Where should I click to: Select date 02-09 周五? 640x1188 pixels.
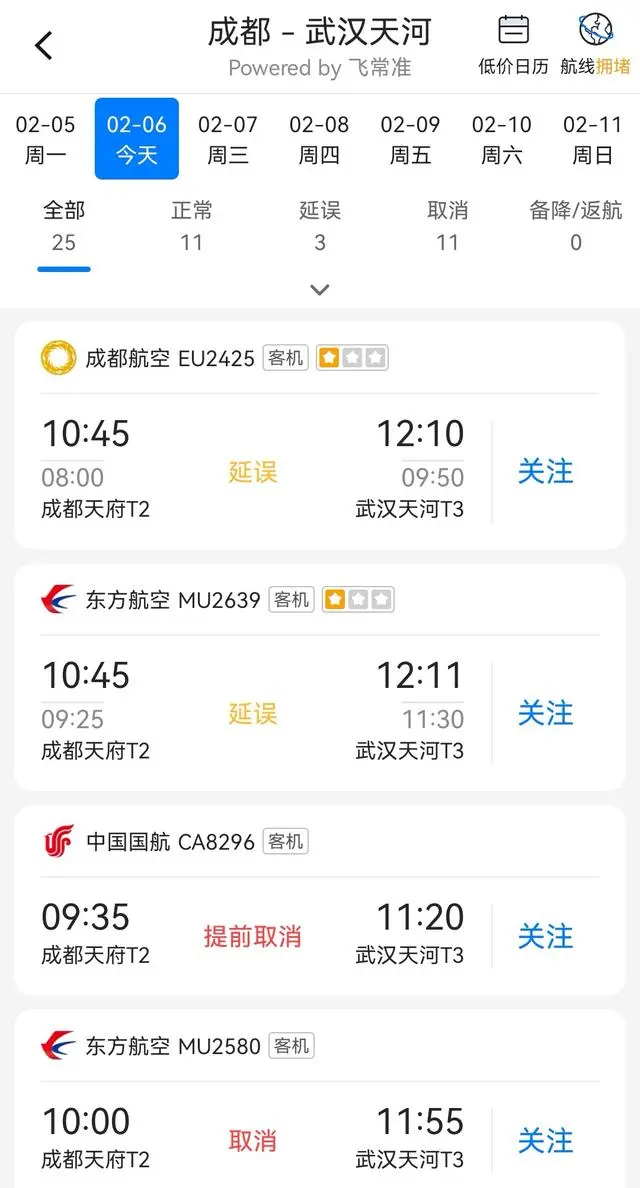[x=410, y=139]
